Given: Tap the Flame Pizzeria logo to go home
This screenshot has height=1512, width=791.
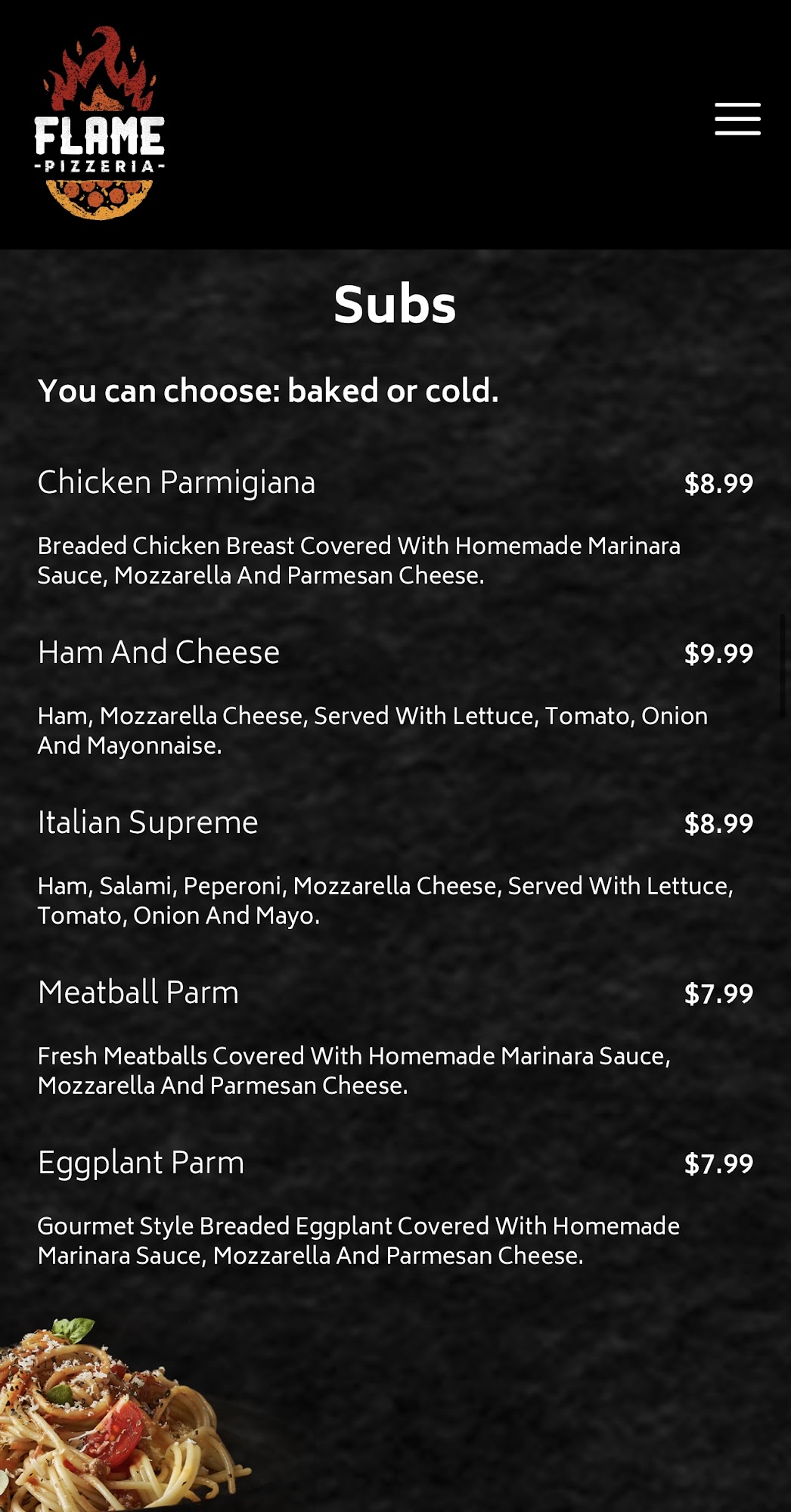Looking at the screenshot, I should 99,123.
